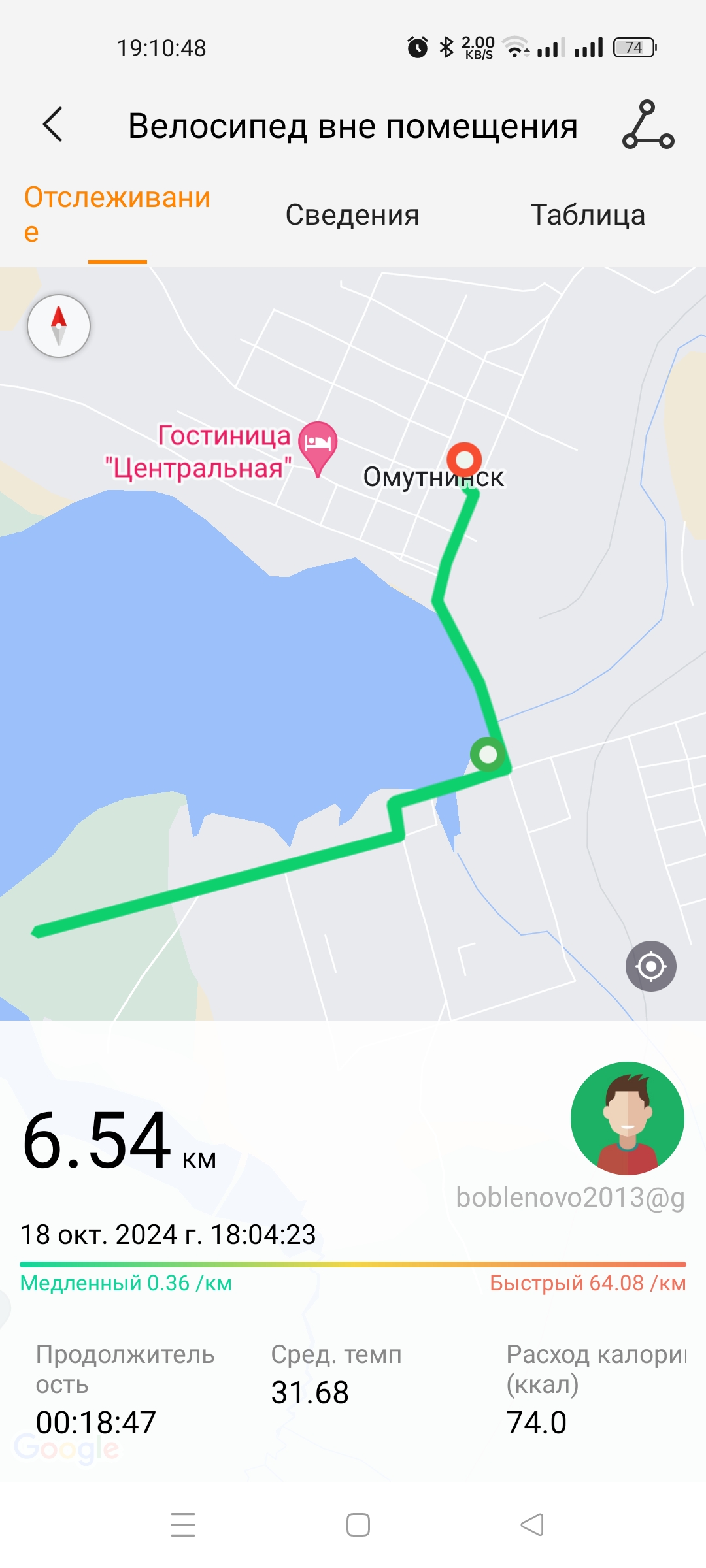Open the recent apps menu
Image resolution: width=706 pixels, height=1568 pixels.
tap(183, 1525)
